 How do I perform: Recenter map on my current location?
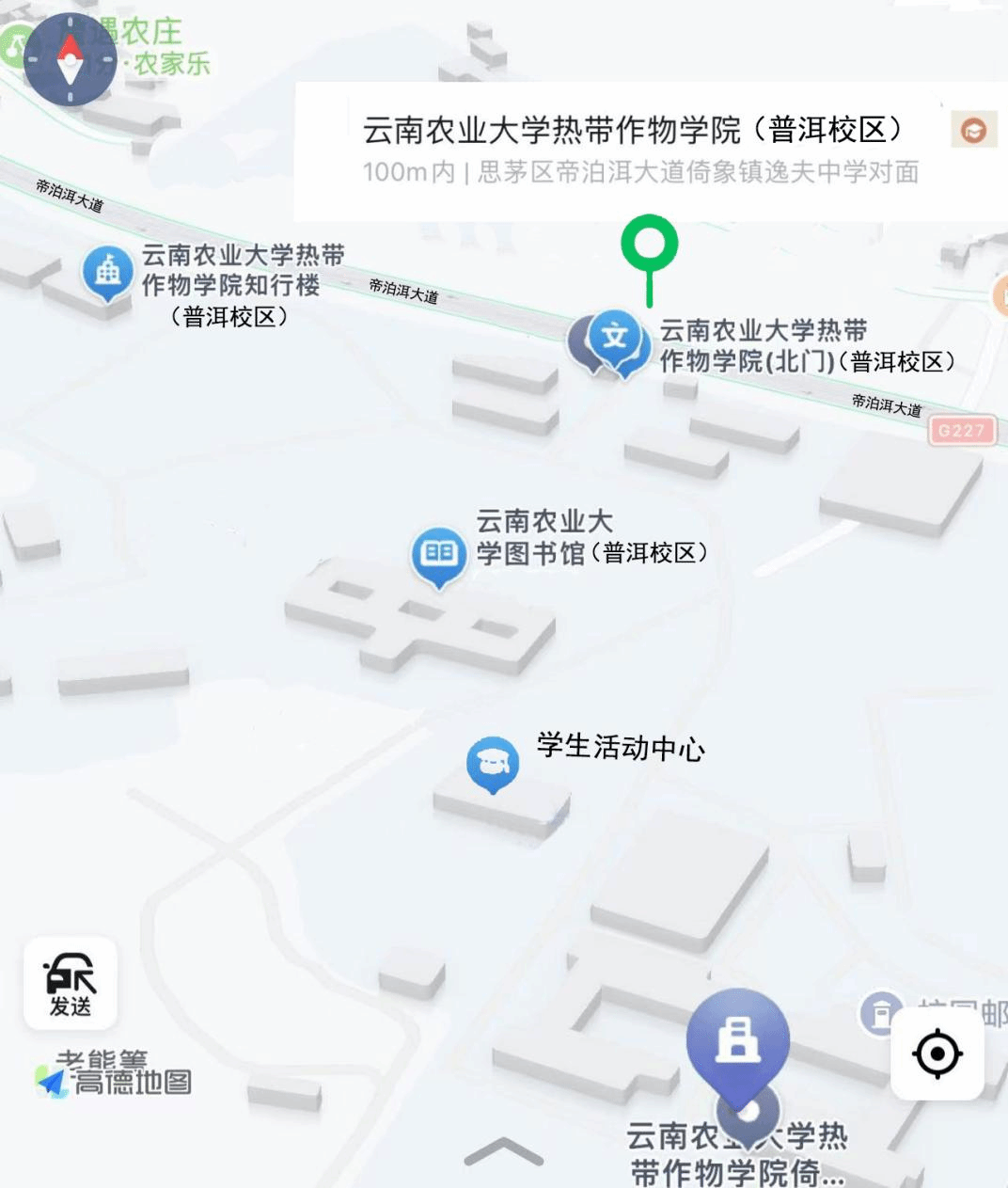coord(937,1053)
